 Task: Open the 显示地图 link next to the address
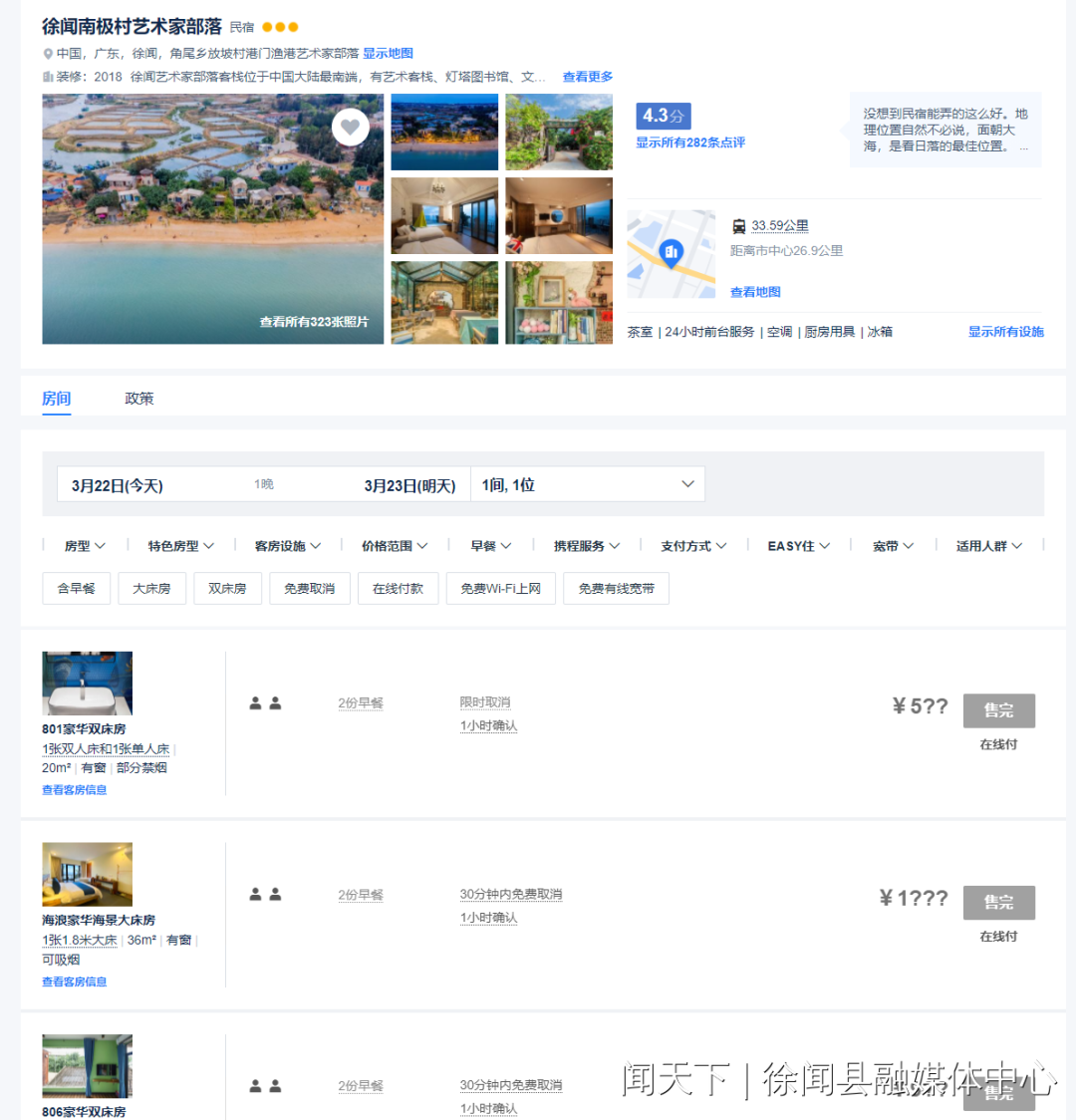click(388, 54)
